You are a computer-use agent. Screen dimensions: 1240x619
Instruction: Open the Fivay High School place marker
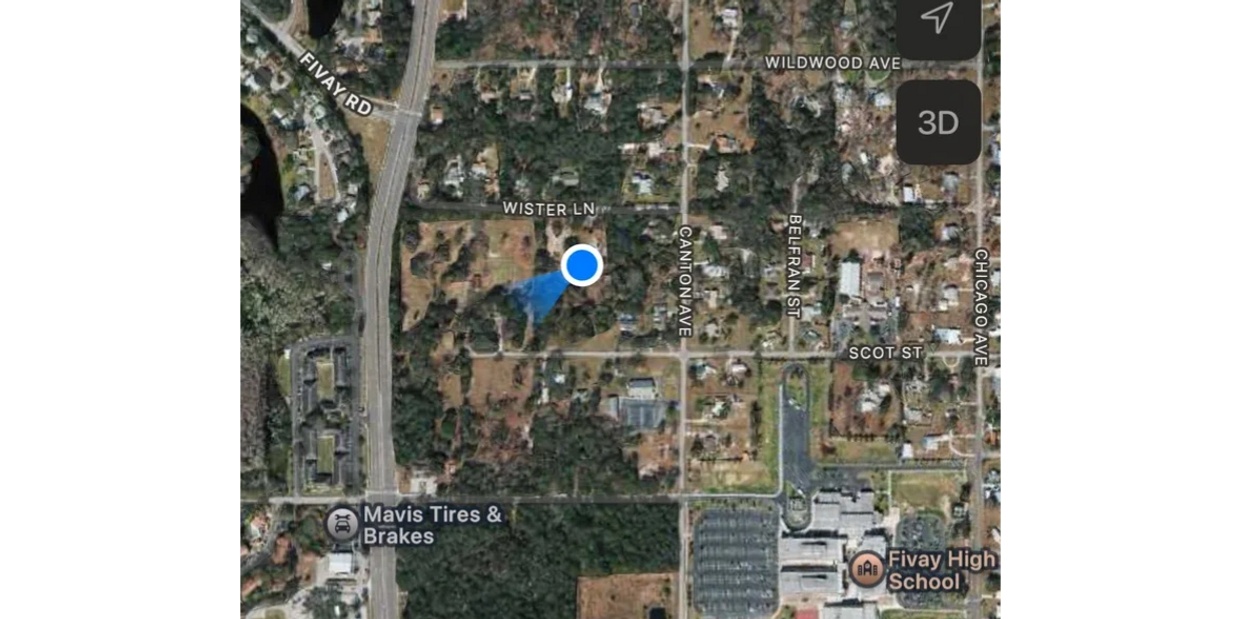click(x=867, y=569)
